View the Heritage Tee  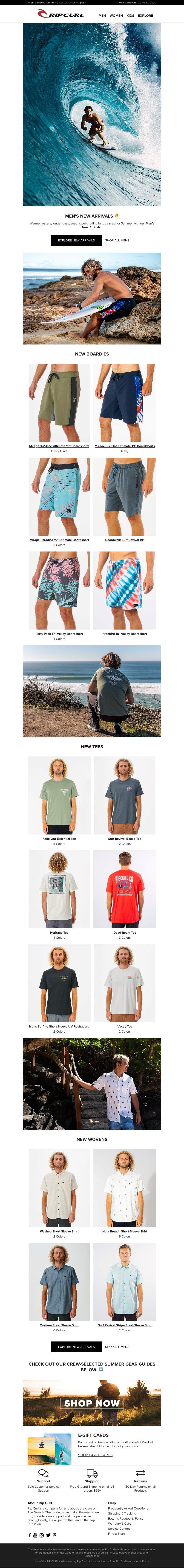coord(59,932)
